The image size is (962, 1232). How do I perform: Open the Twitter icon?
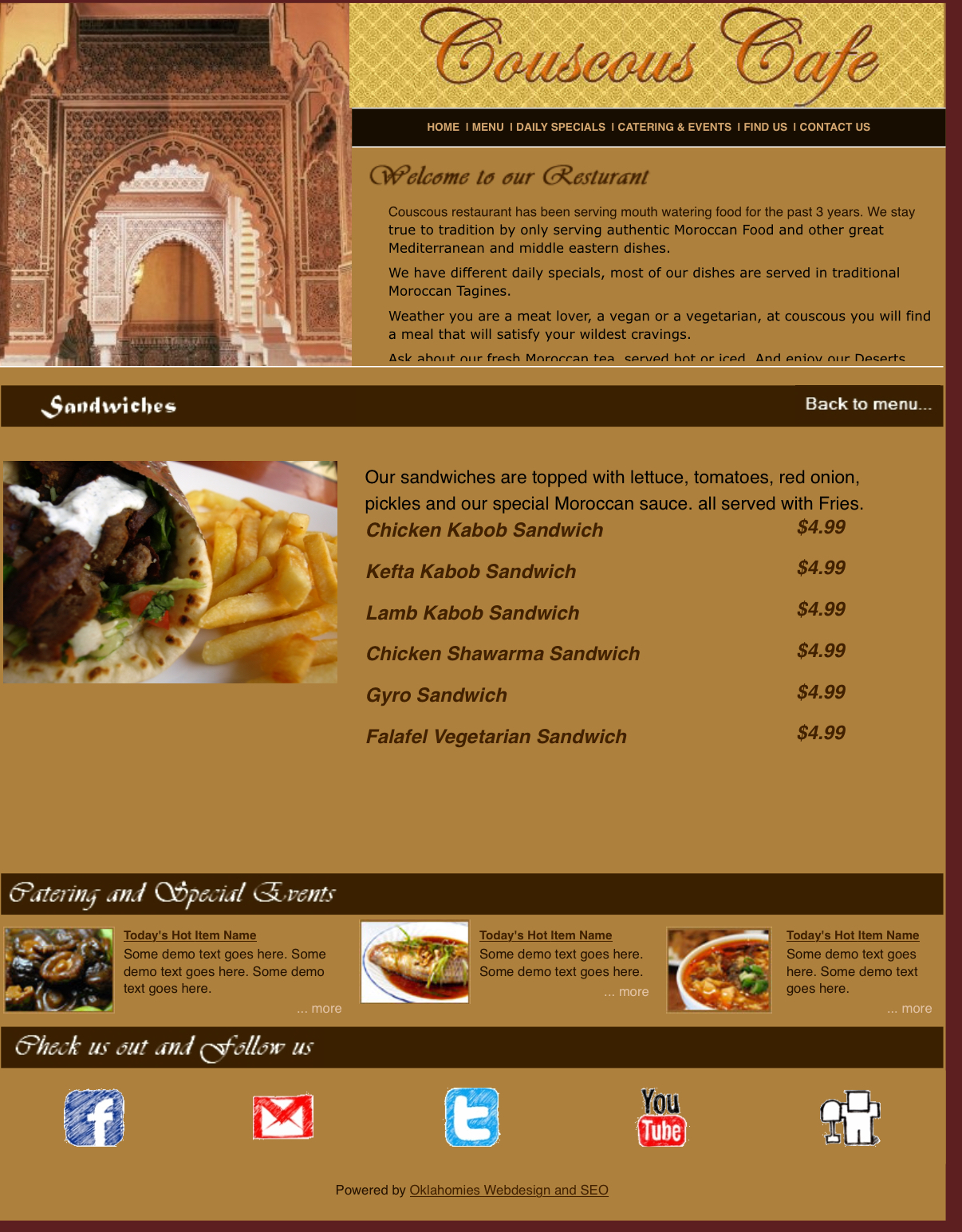472,1117
